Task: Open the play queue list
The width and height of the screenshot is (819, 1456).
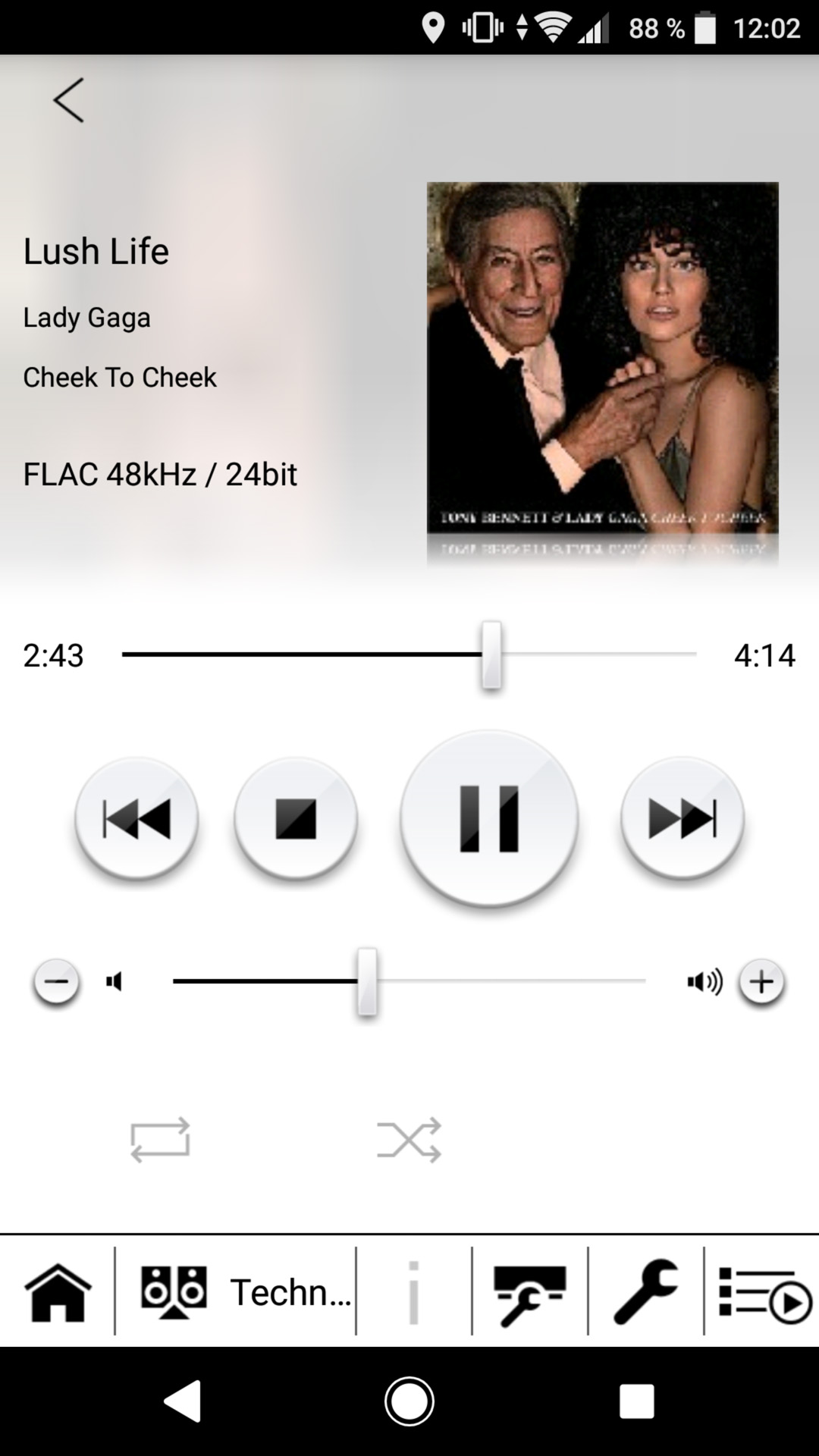Action: [x=763, y=1291]
